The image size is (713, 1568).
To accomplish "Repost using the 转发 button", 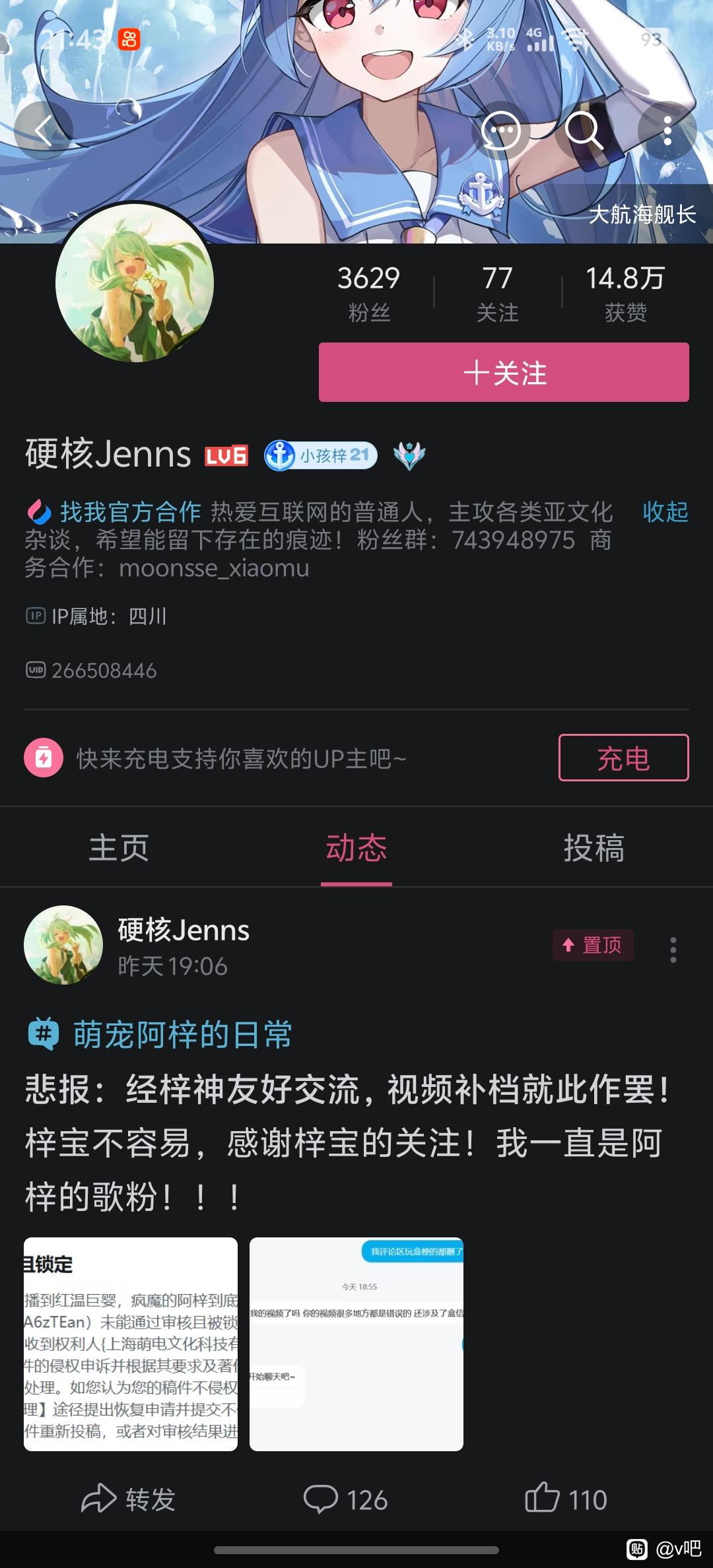I will point(129,1499).
